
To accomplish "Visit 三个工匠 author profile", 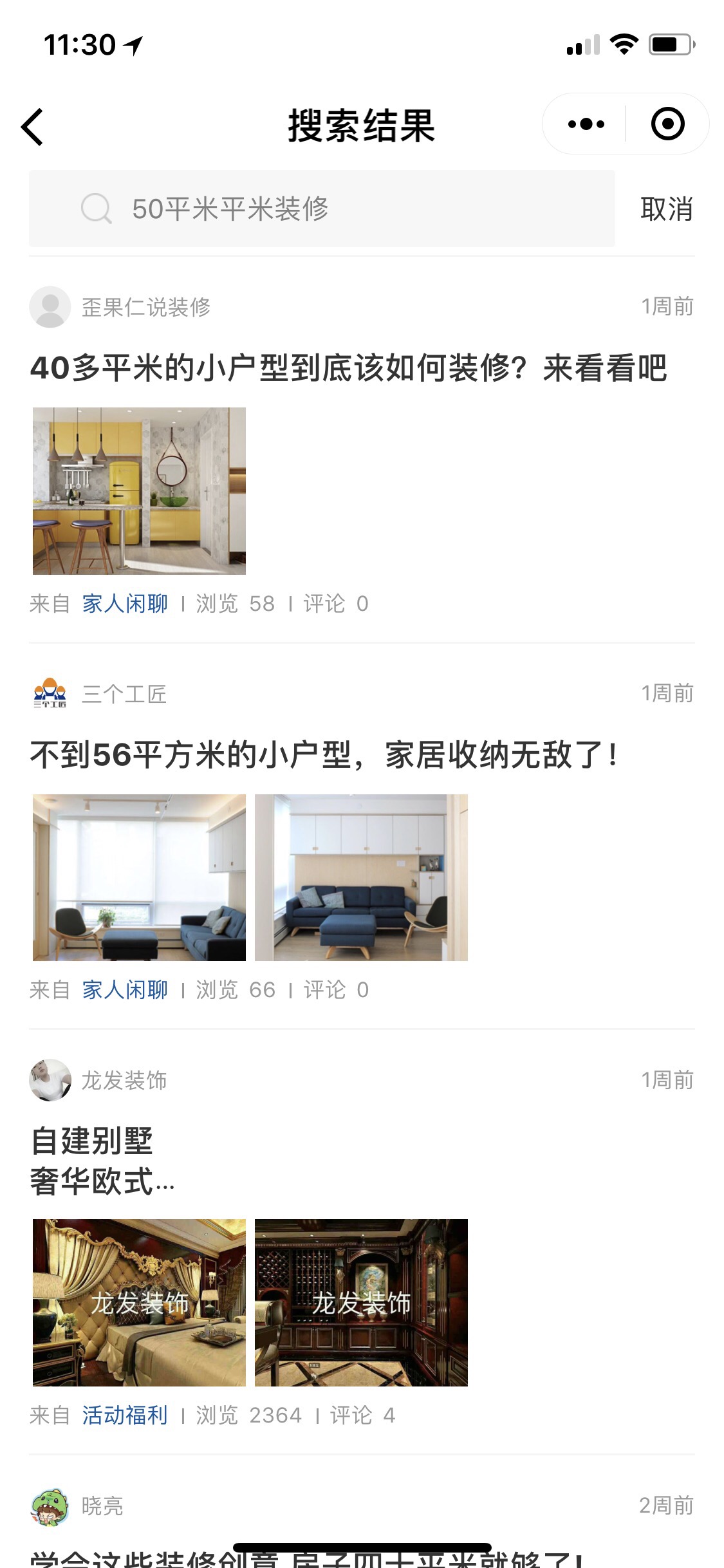I will [124, 694].
